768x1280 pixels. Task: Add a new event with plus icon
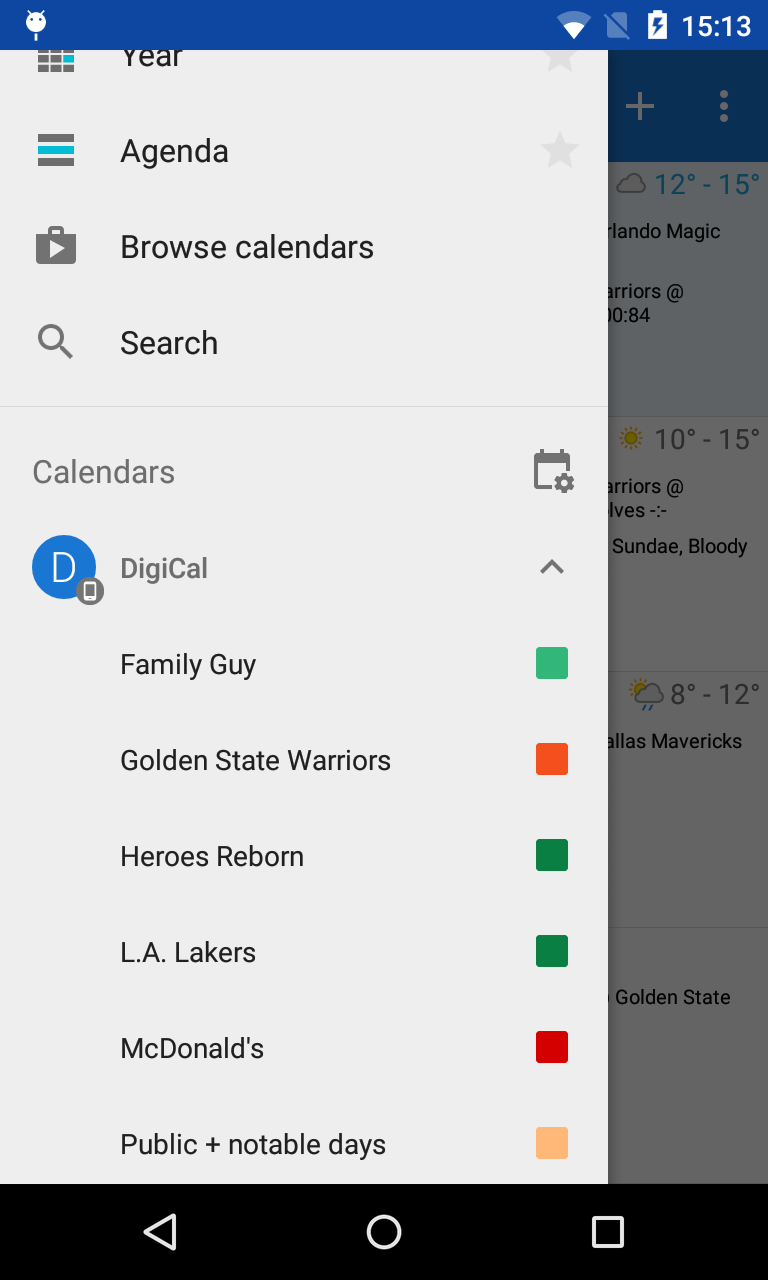pyautogui.click(x=640, y=106)
